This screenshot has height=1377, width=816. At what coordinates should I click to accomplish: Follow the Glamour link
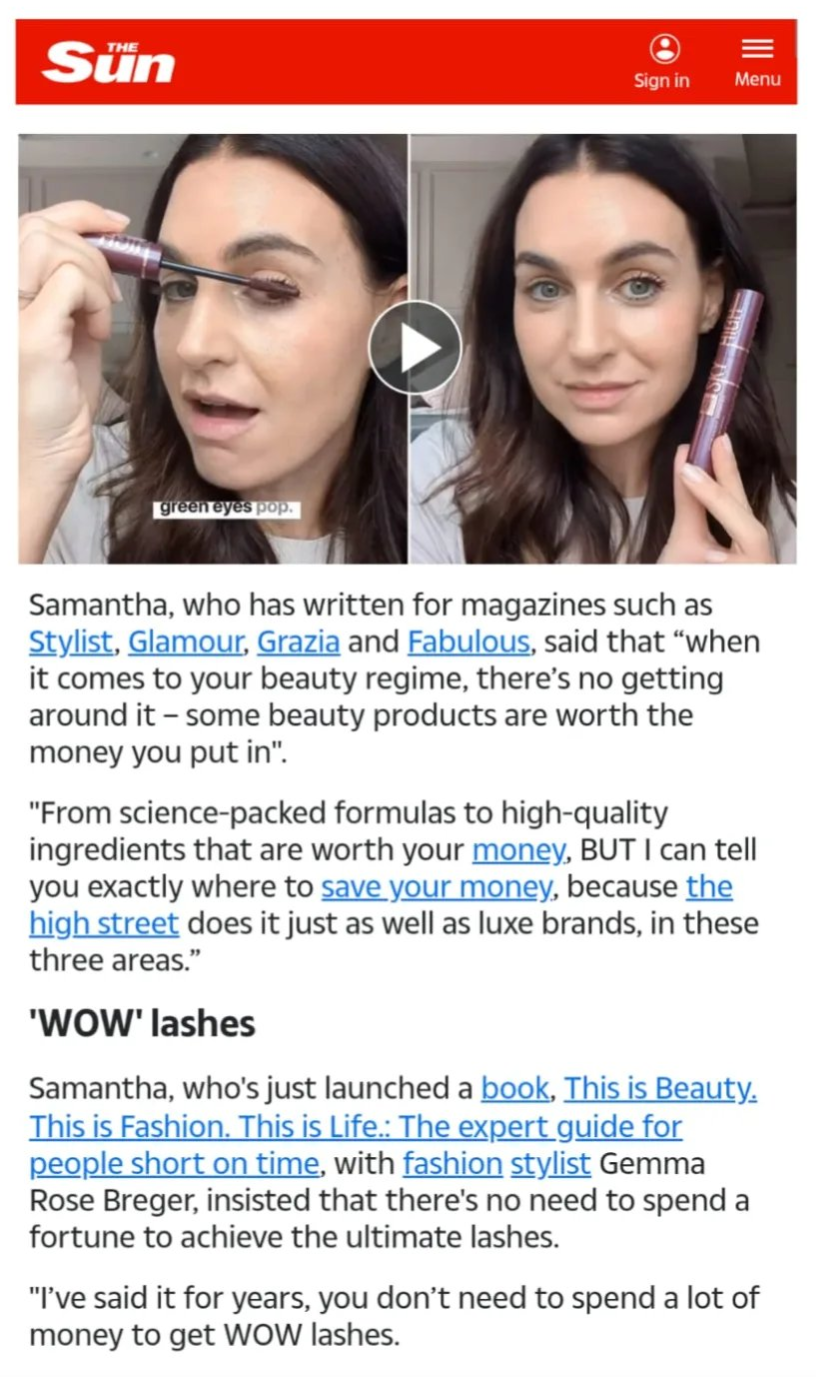[186, 642]
